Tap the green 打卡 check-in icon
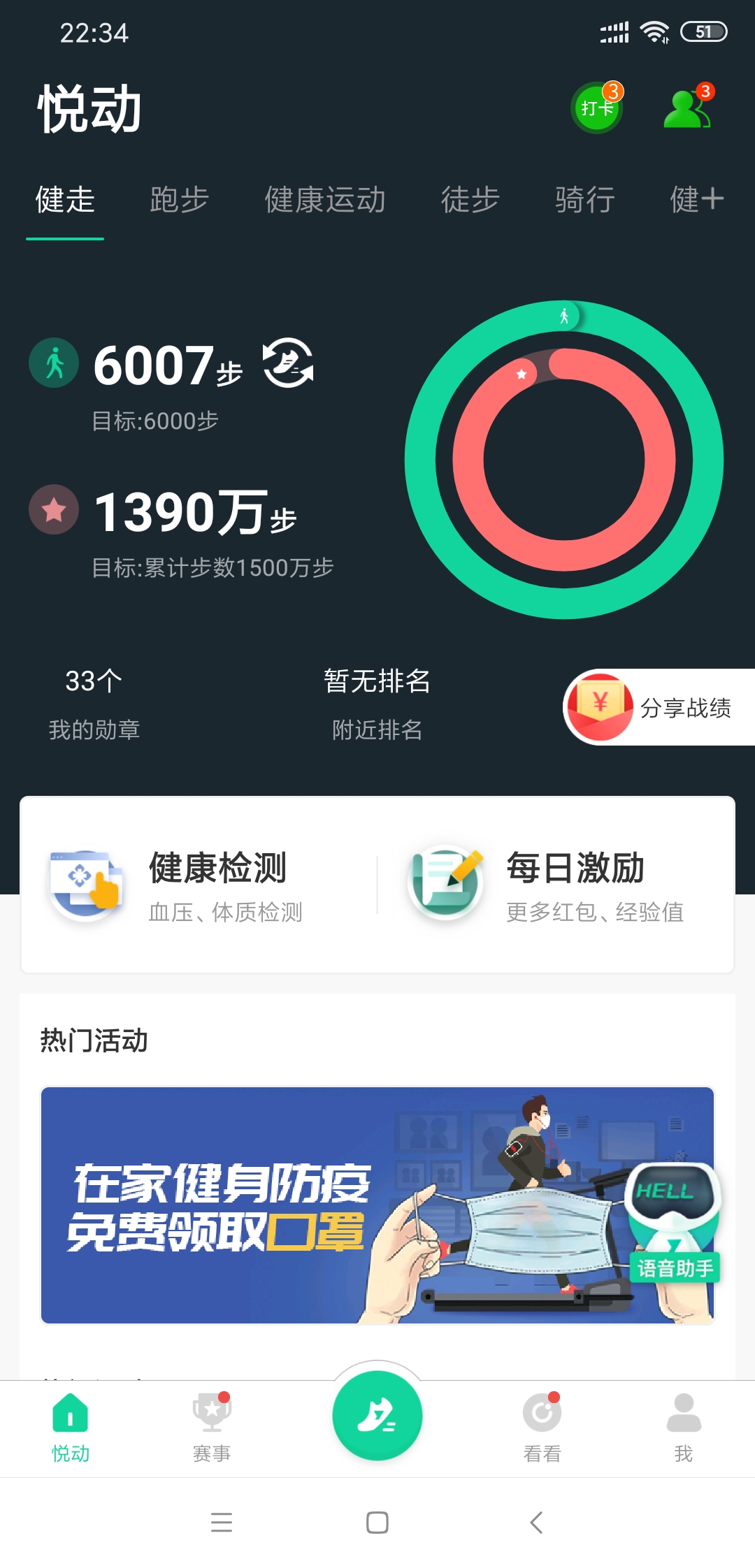The width and height of the screenshot is (755, 1568). [597, 108]
